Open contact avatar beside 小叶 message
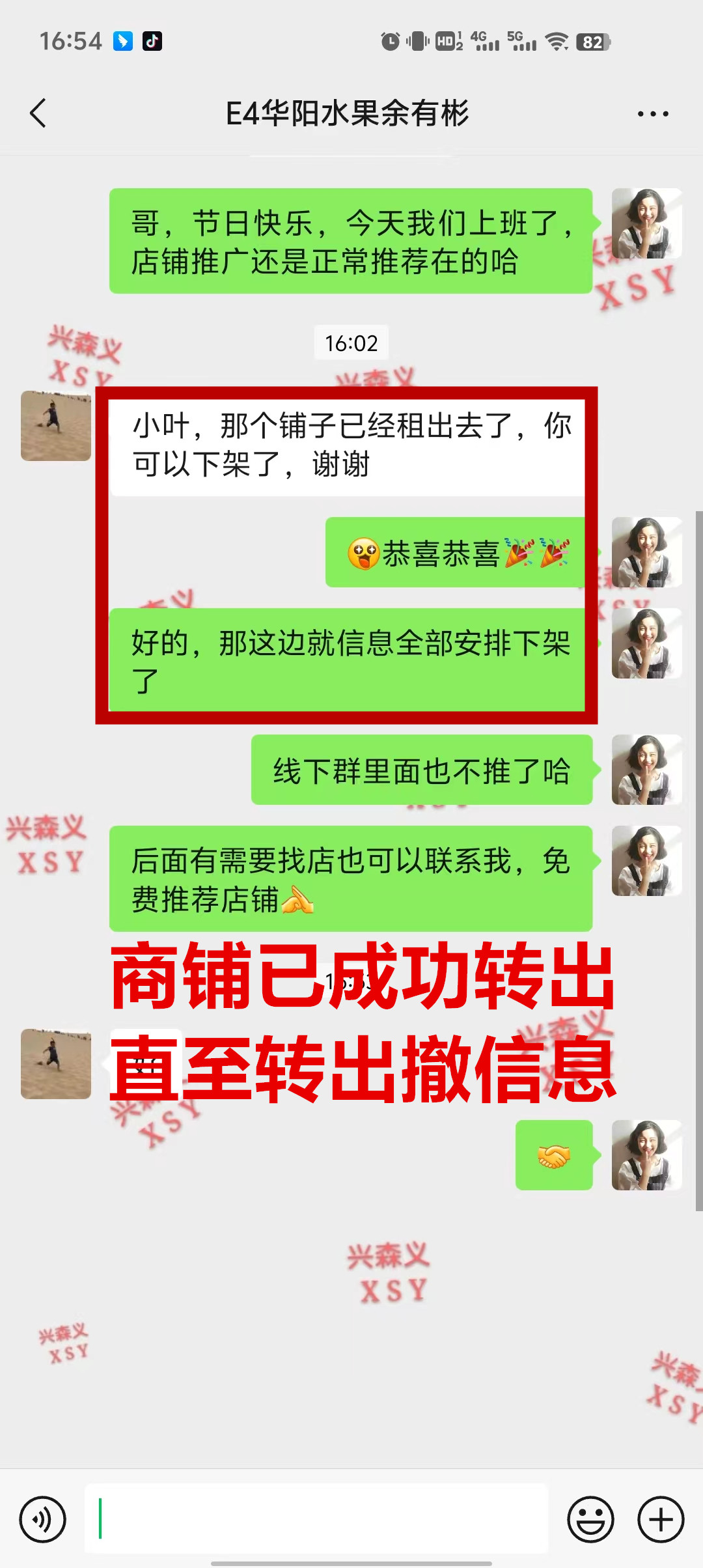This screenshot has width=703, height=1568. click(x=56, y=426)
